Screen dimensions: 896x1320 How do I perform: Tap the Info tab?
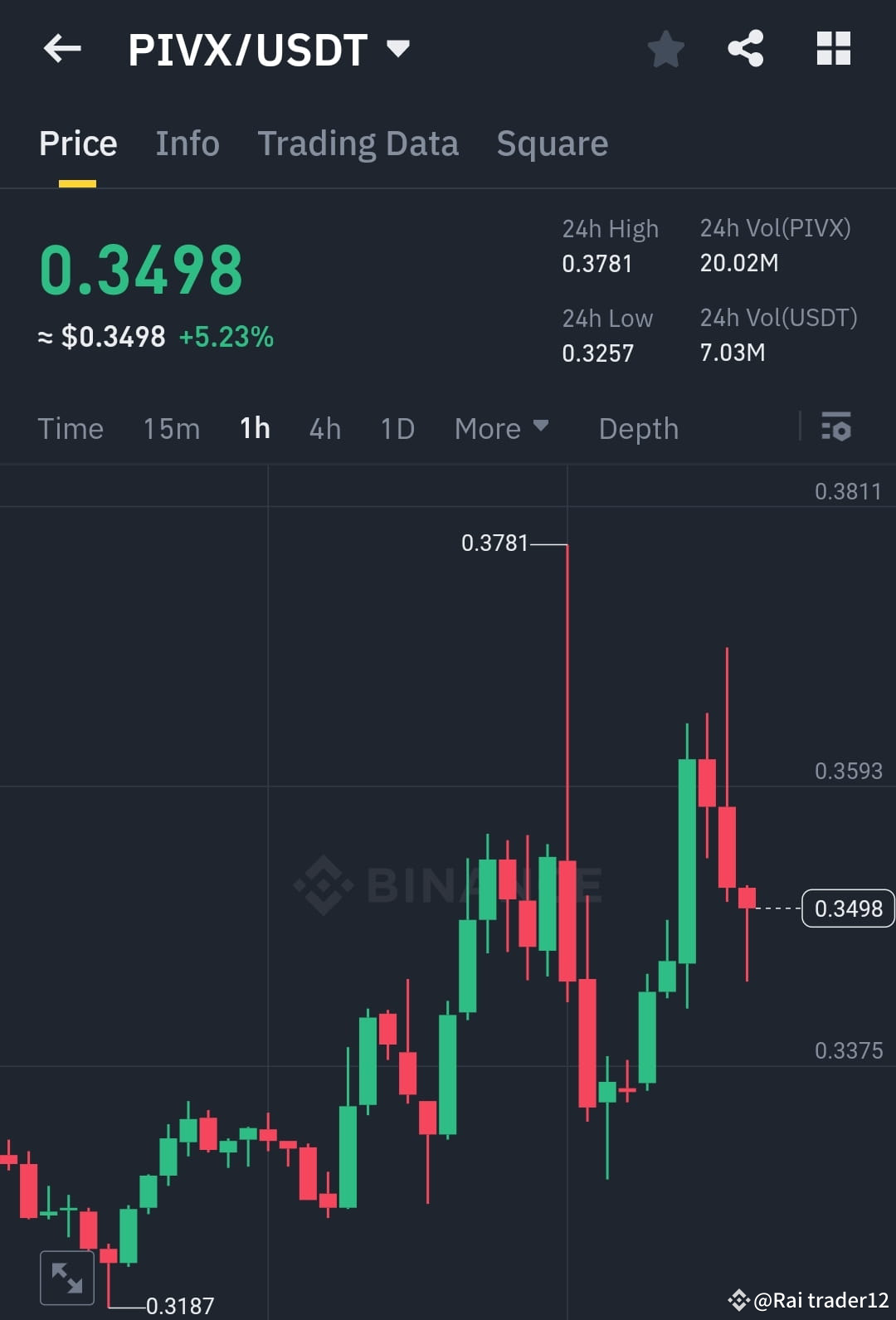[x=187, y=143]
